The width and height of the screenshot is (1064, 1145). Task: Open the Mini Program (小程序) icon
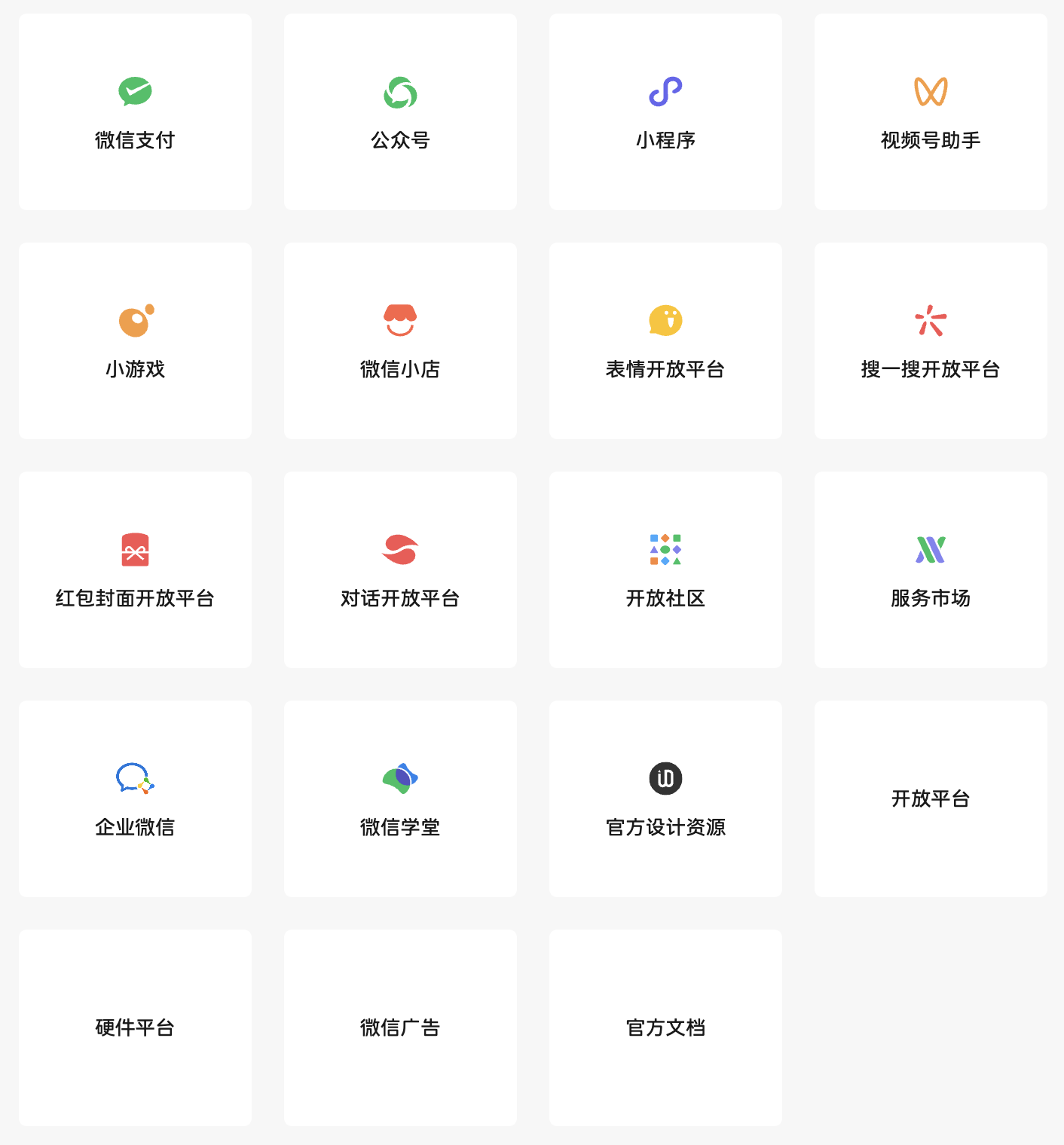(x=665, y=90)
